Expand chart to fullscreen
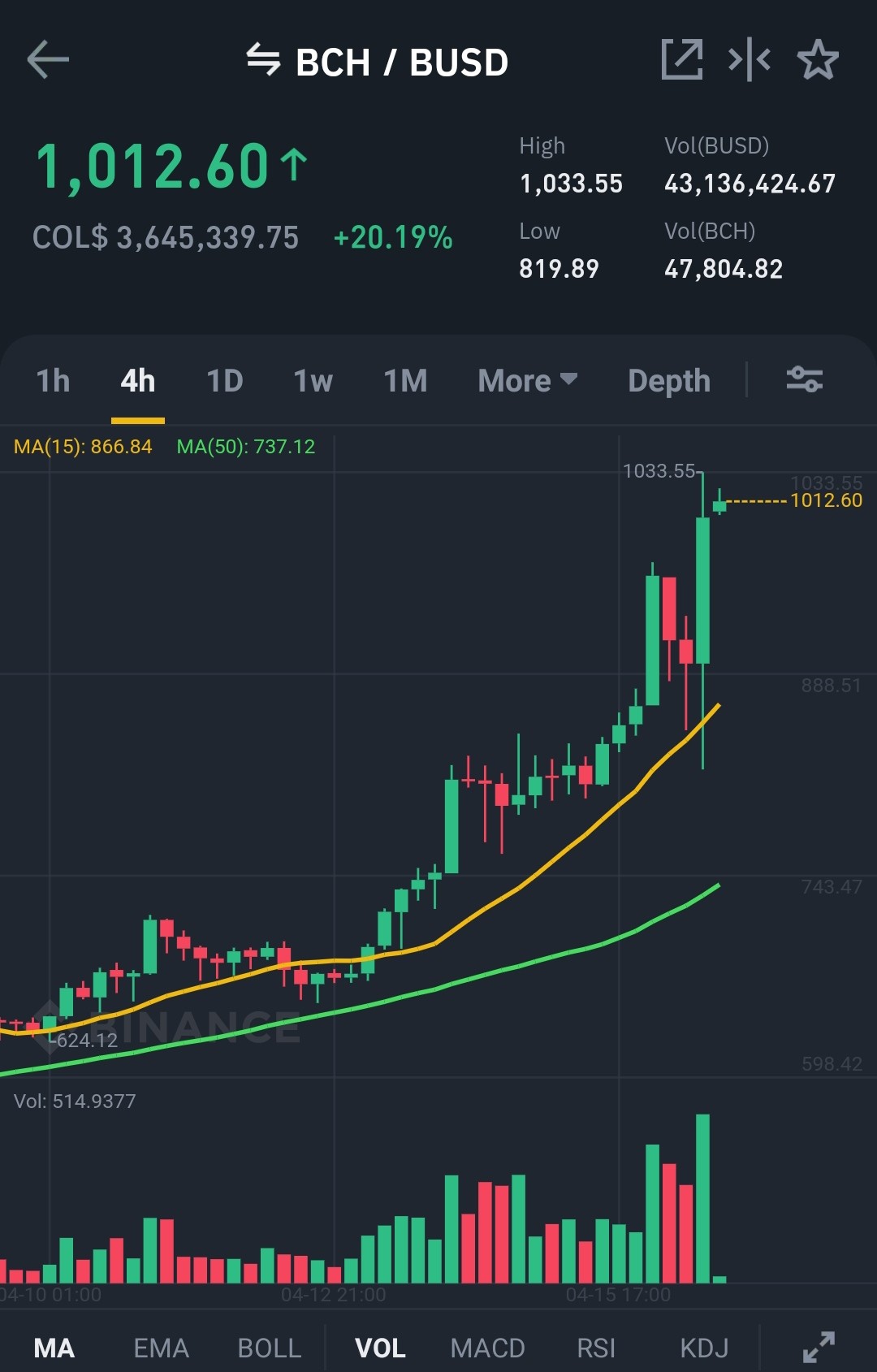Image resolution: width=877 pixels, height=1372 pixels. [x=819, y=1347]
